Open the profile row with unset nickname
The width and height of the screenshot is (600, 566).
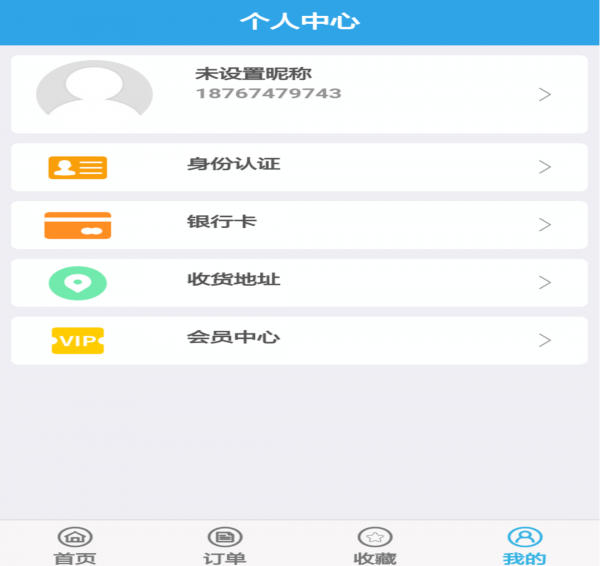click(299, 94)
